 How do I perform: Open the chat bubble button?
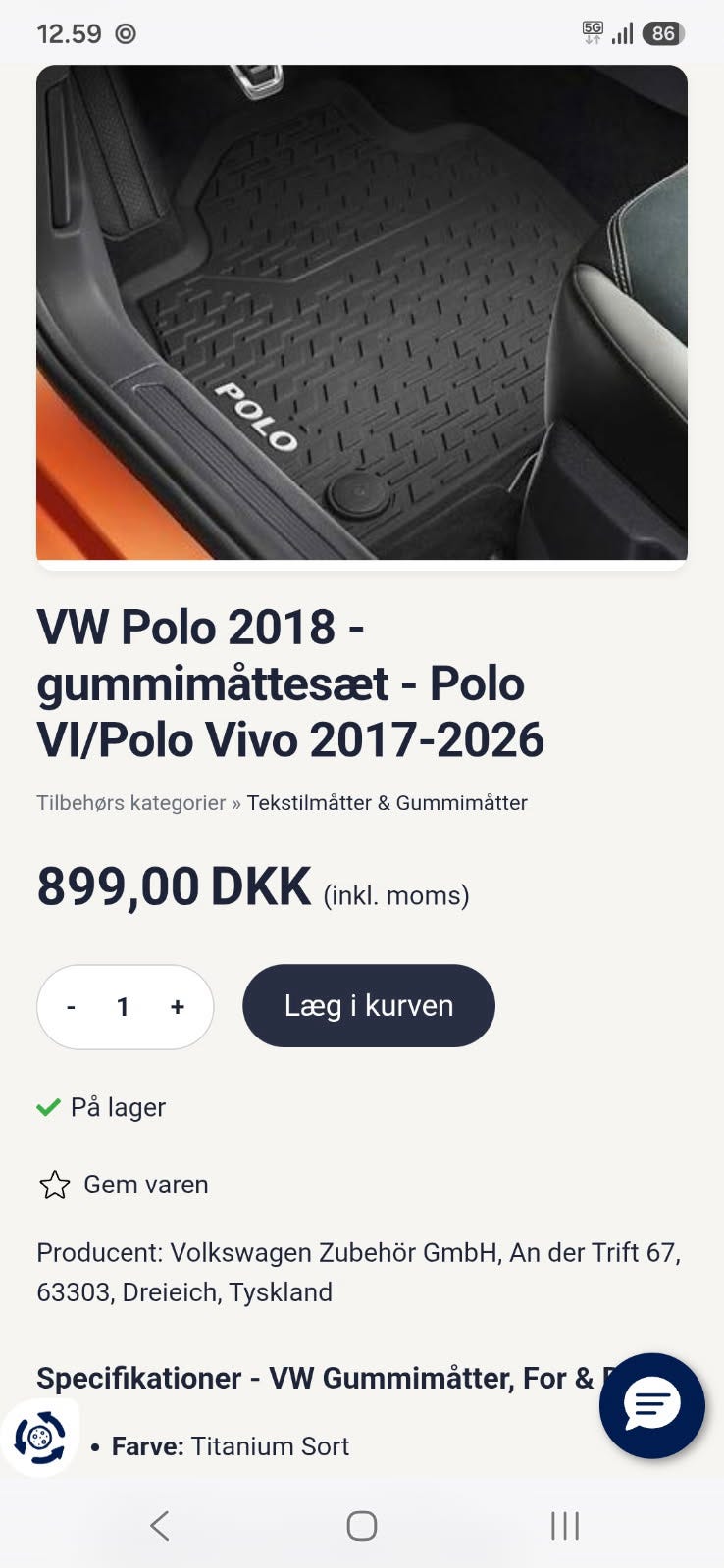(652, 1406)
